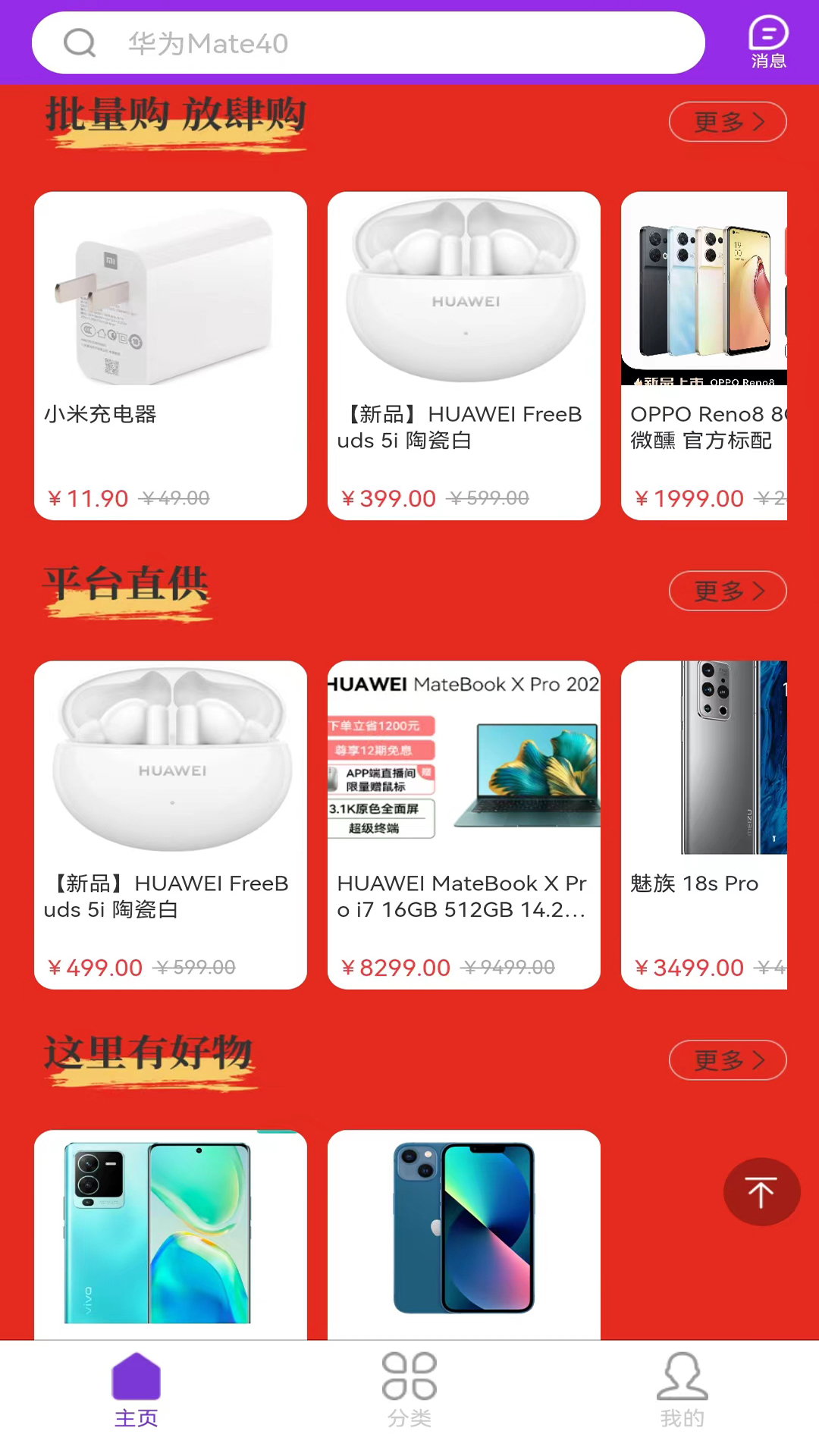
Task: Open 更多 next to 批量购 放肆购
Action: [x=726, y=121]
